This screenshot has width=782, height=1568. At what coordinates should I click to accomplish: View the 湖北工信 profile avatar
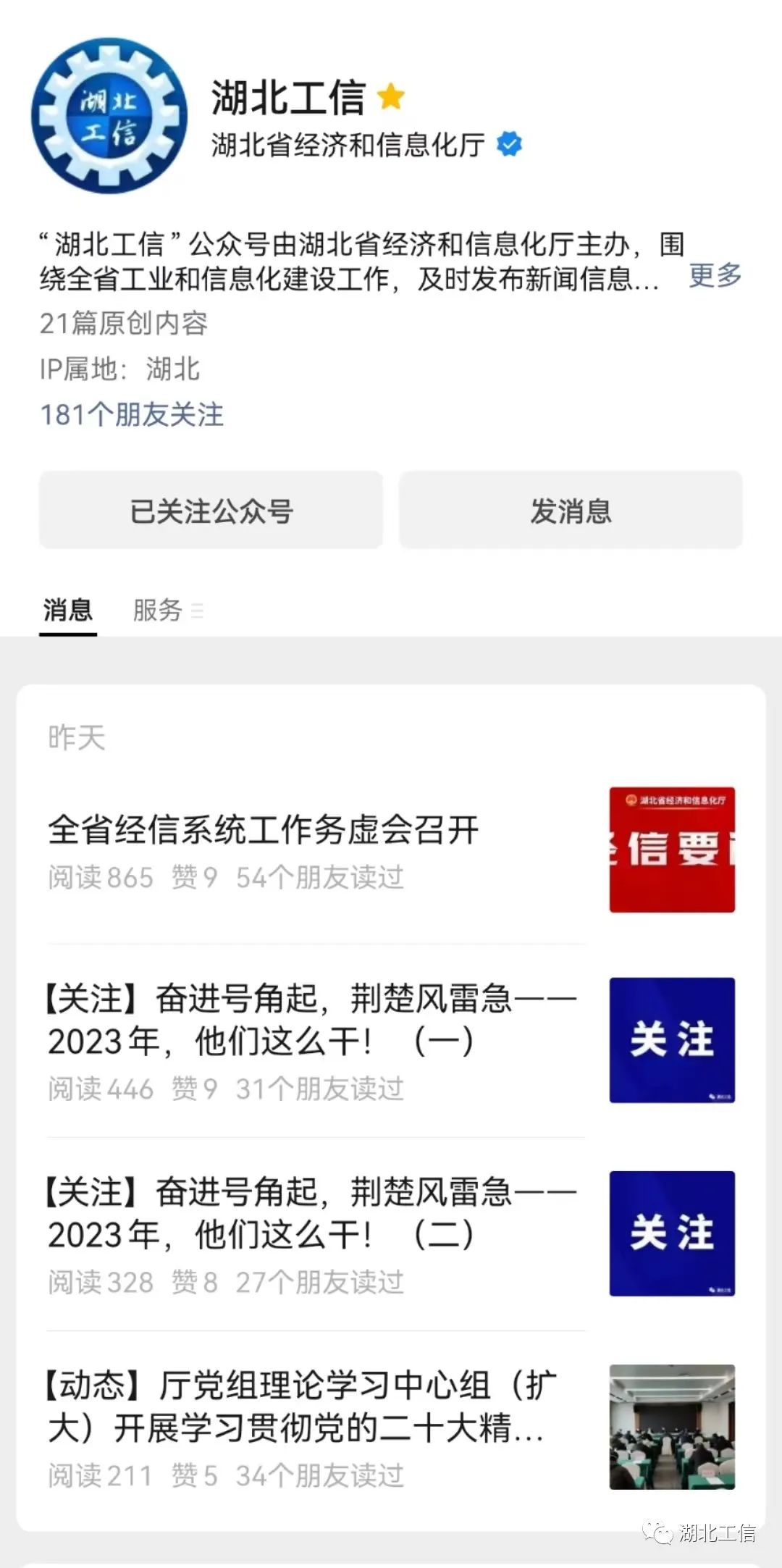(109, 116)
